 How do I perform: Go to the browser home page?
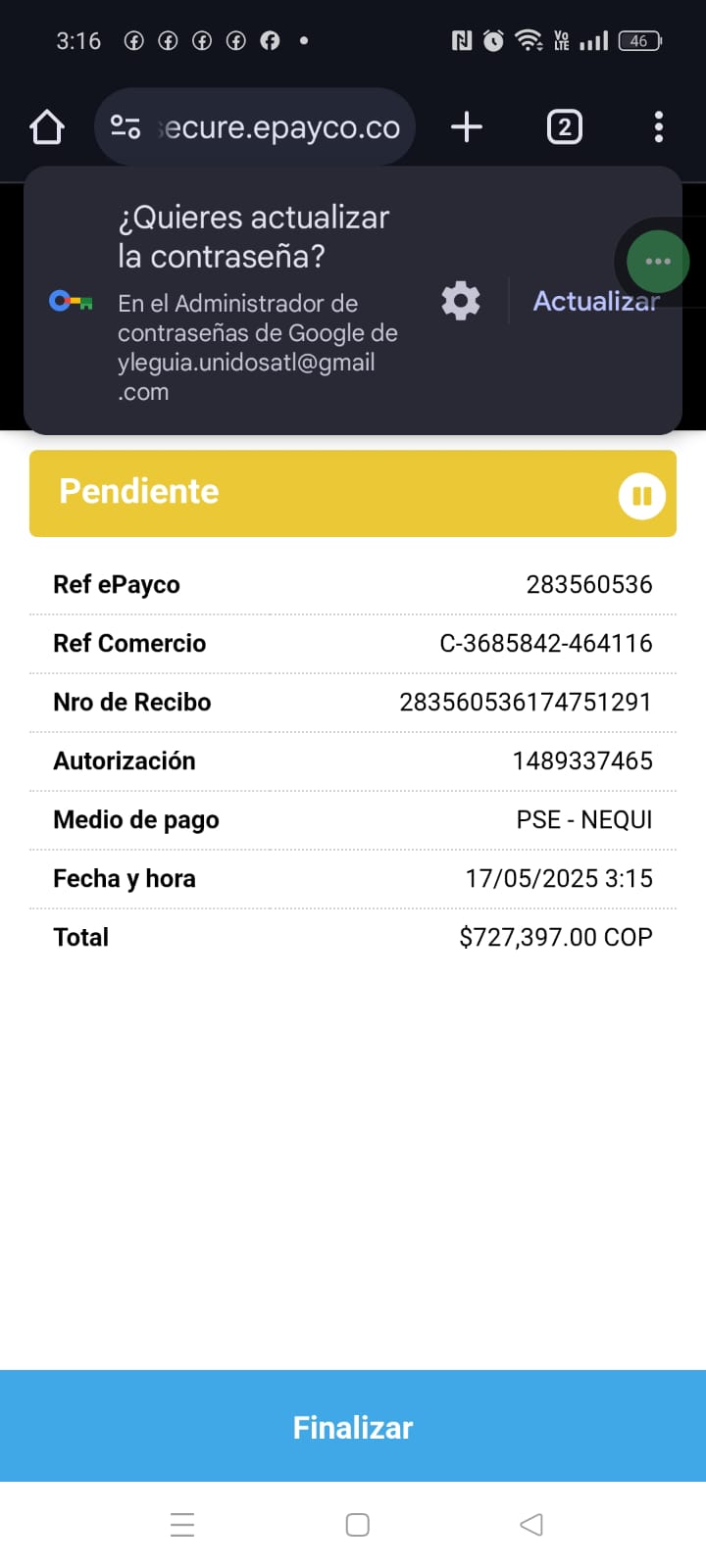click(x=47, y=127)
